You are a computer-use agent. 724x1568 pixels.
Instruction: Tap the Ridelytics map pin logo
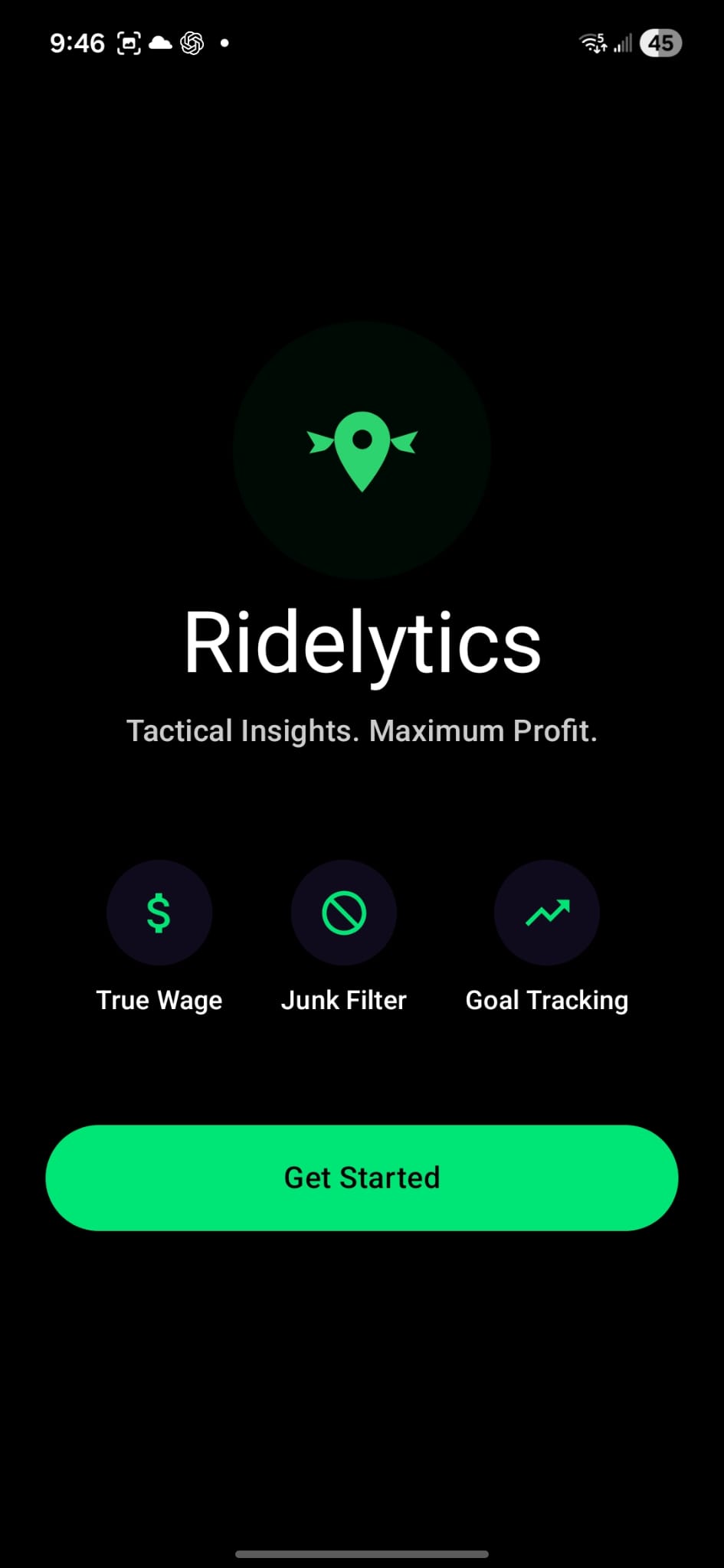click(x=362, y=450)
